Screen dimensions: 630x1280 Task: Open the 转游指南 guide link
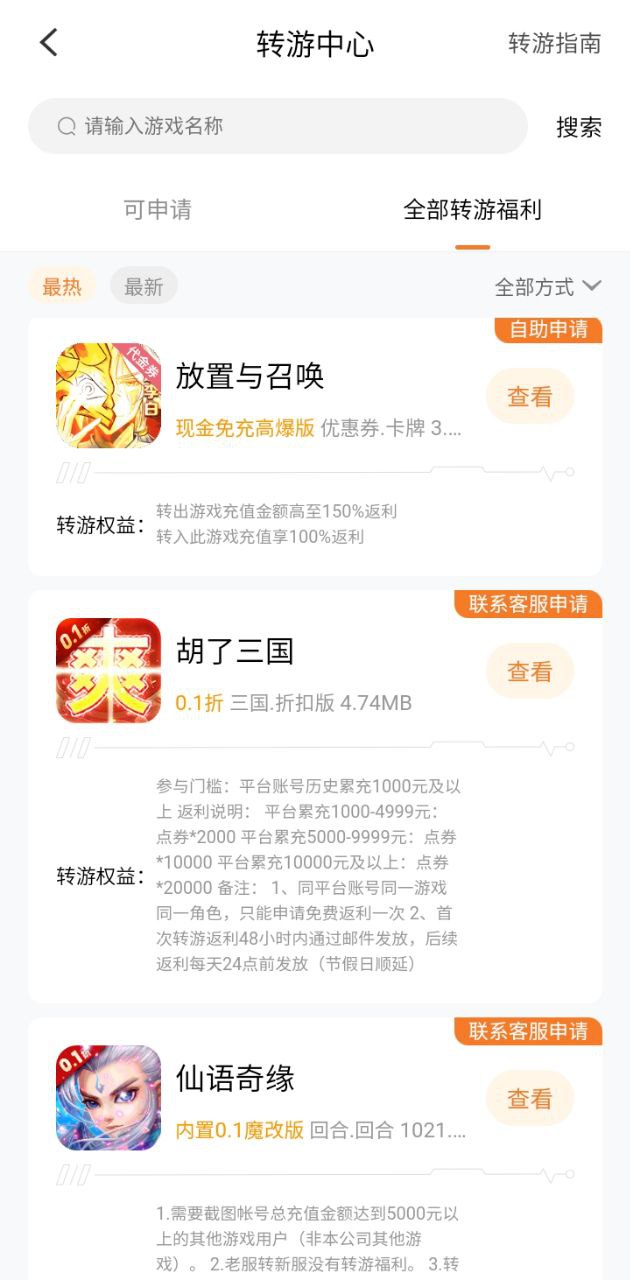coord(554,44)
